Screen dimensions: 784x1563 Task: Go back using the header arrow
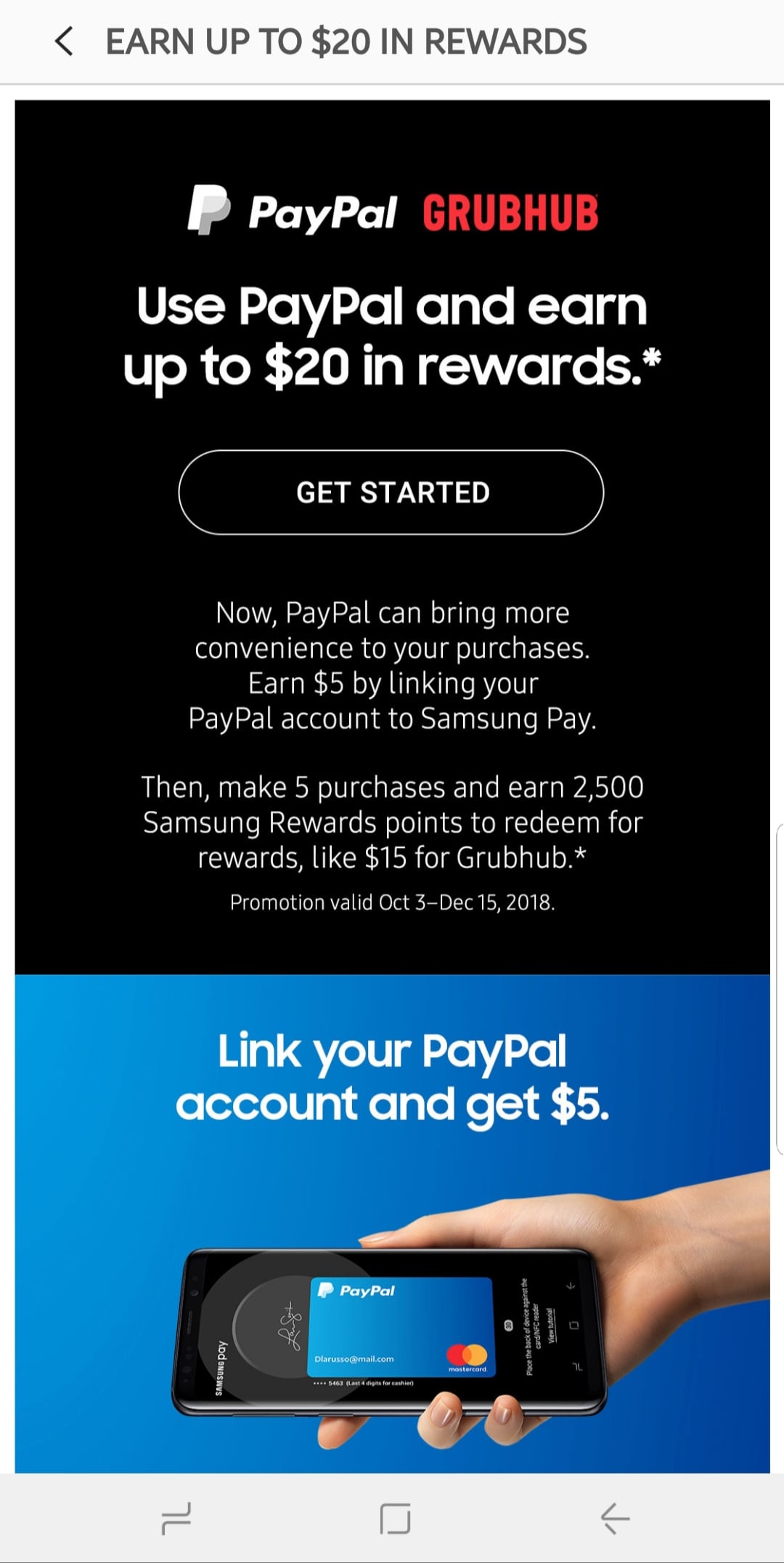pos(64,41)
